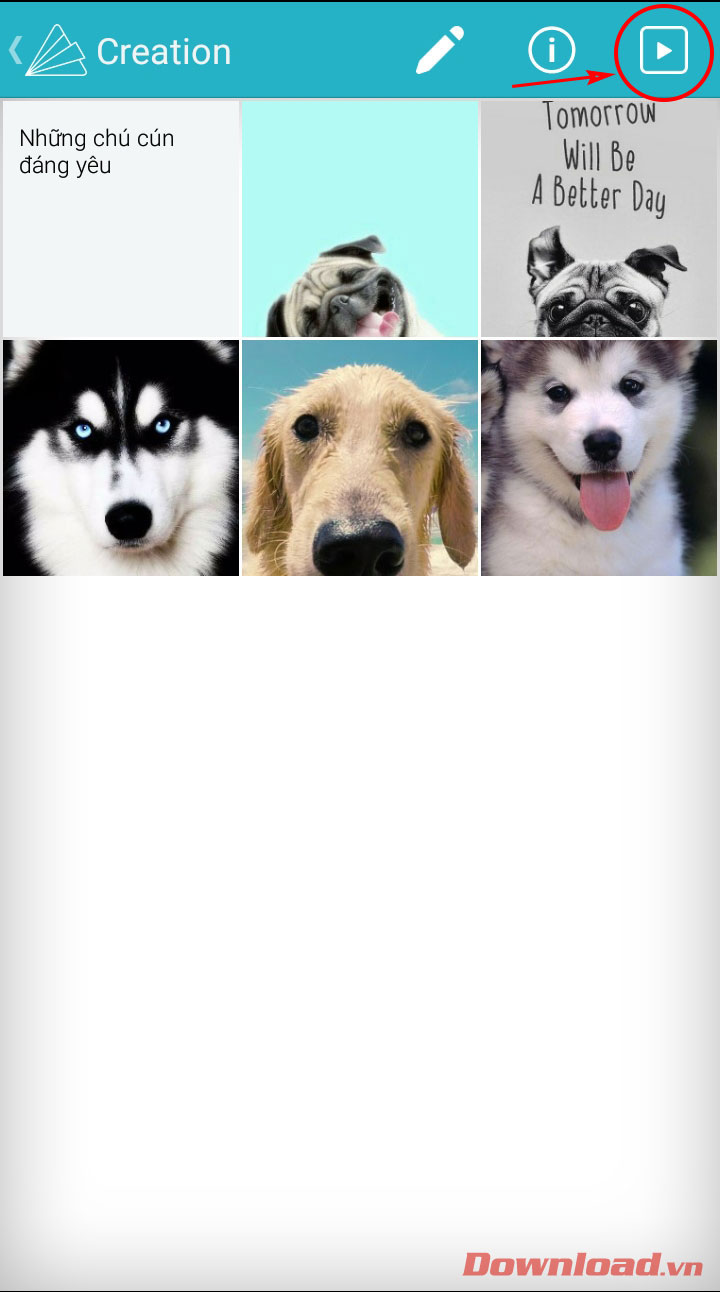Image resolution: width=720 pixels, height=1292 pixels.
Task: Select the husky puppy with tongue out
Action: coord(599,458)
